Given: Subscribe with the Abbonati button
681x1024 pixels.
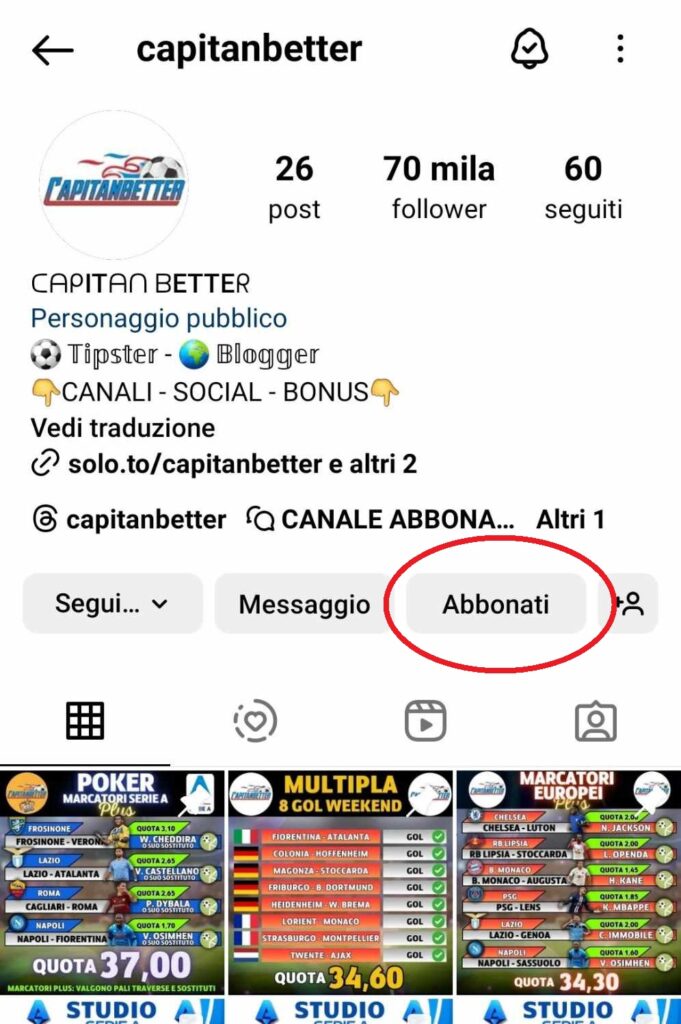Looking at the screenshot, I should [496, 604].
